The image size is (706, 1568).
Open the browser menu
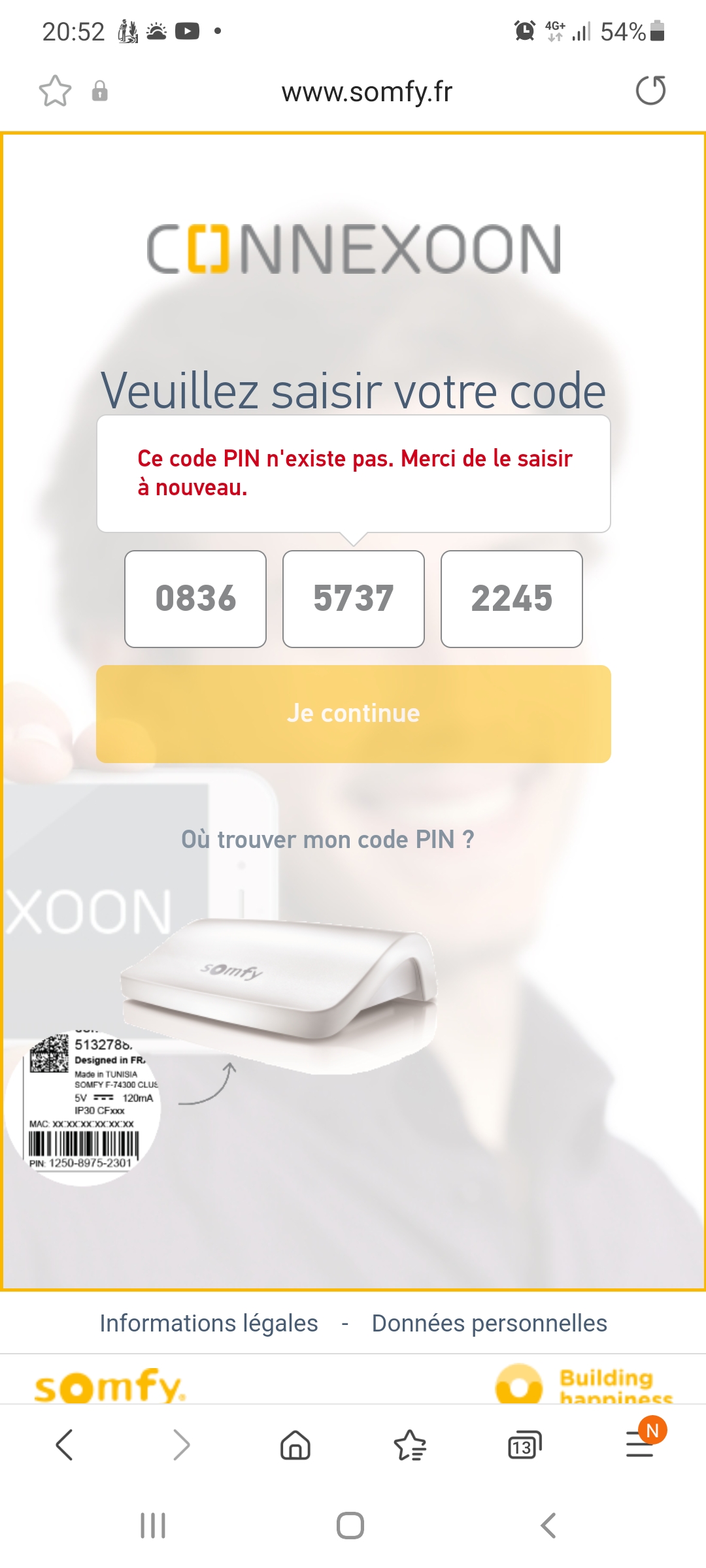pyautogui.click(x=640, y=1445)
